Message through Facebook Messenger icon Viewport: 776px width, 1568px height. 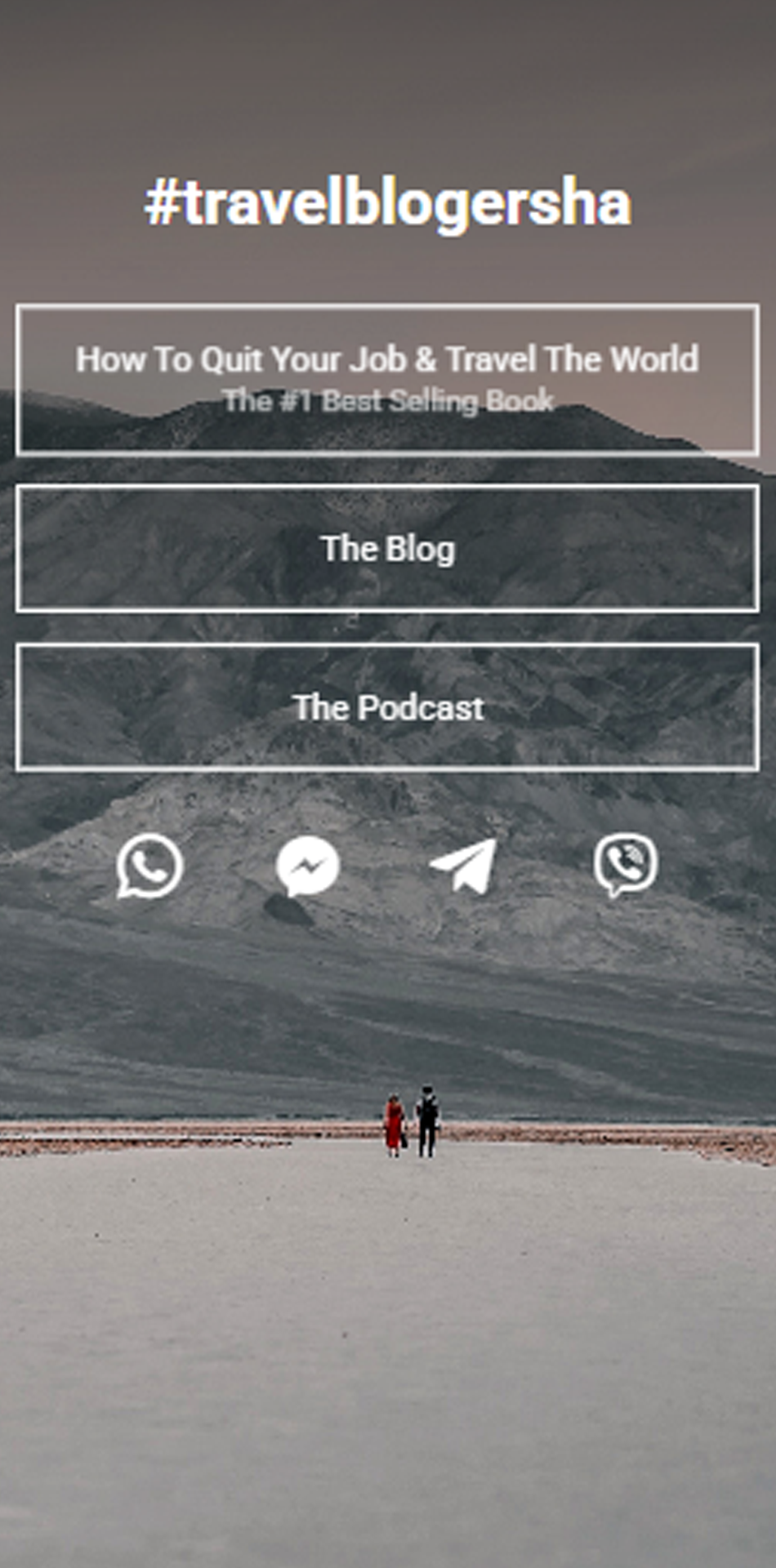click(308, 866)
